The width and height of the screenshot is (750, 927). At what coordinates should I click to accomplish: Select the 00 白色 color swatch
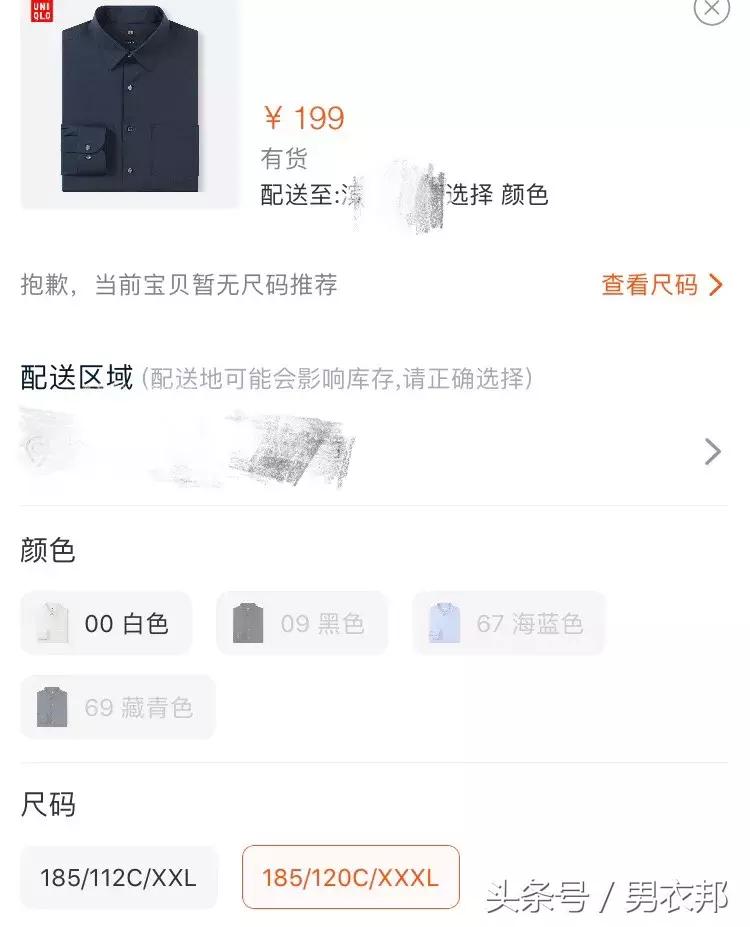pyautogui.click(x=106, y=623)
